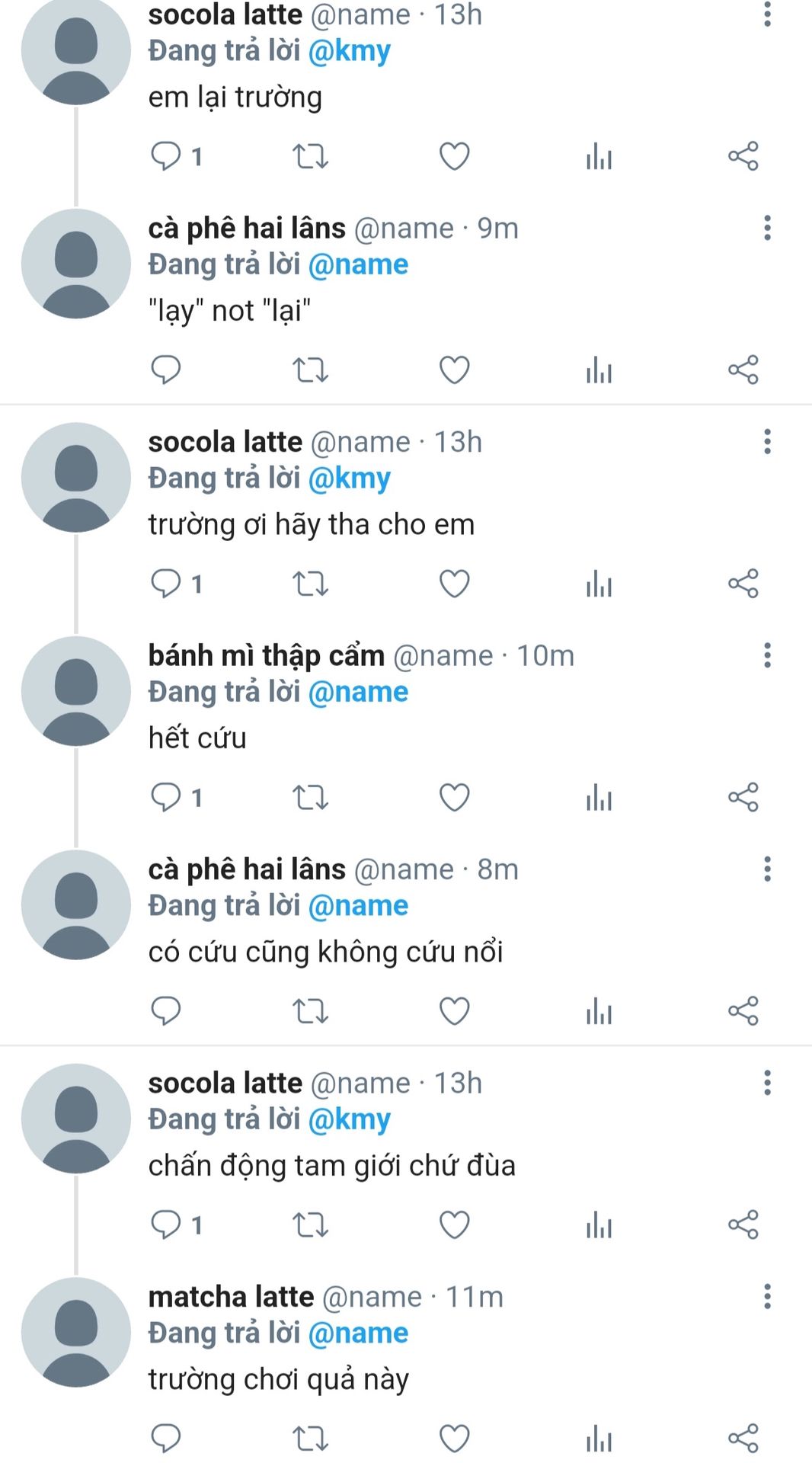View analytics for "hết cứu" reply
Viewport: 812px width, 1463px height.
(599, 798)
